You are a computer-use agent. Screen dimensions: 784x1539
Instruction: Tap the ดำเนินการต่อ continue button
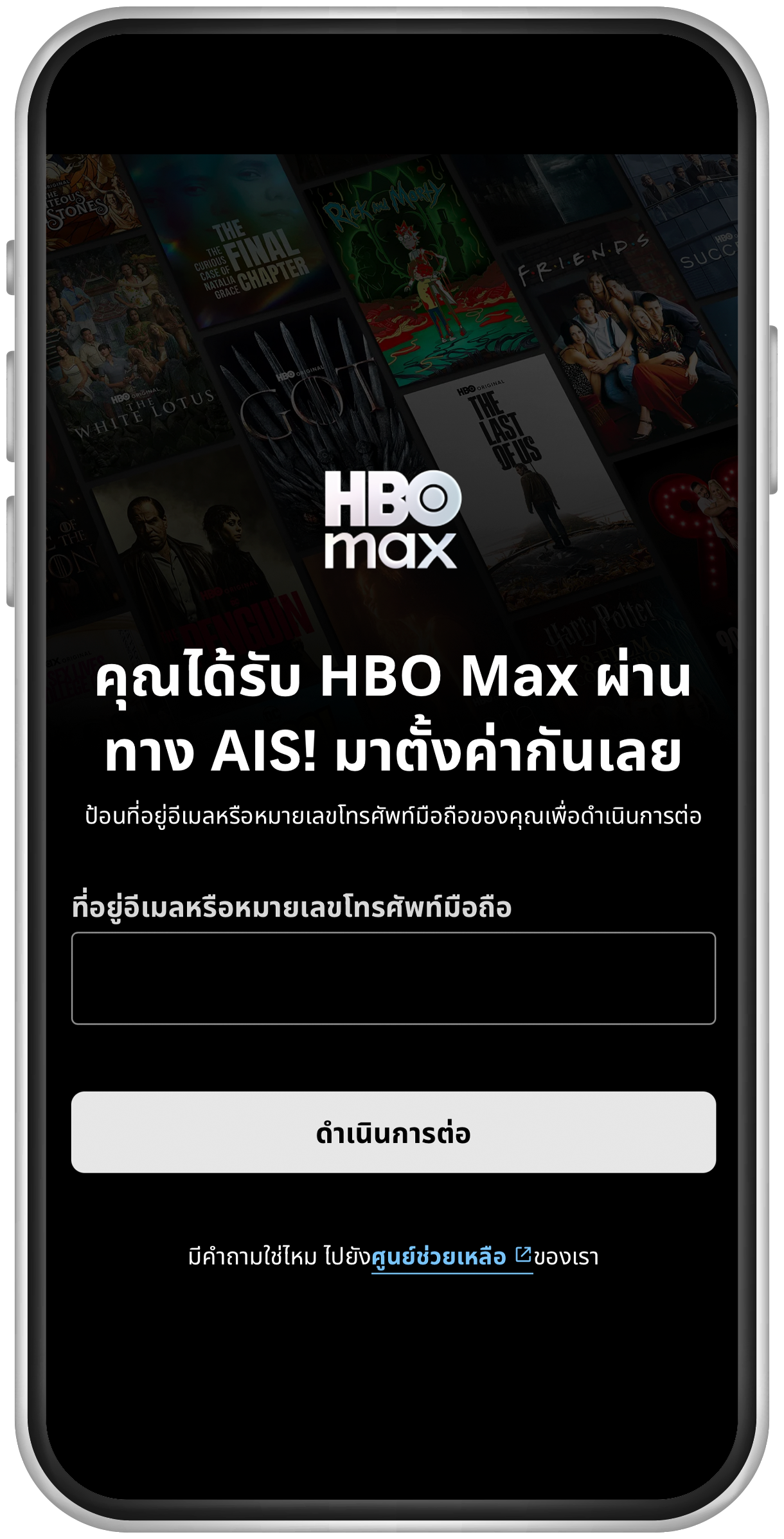[x=393, y=1132]
